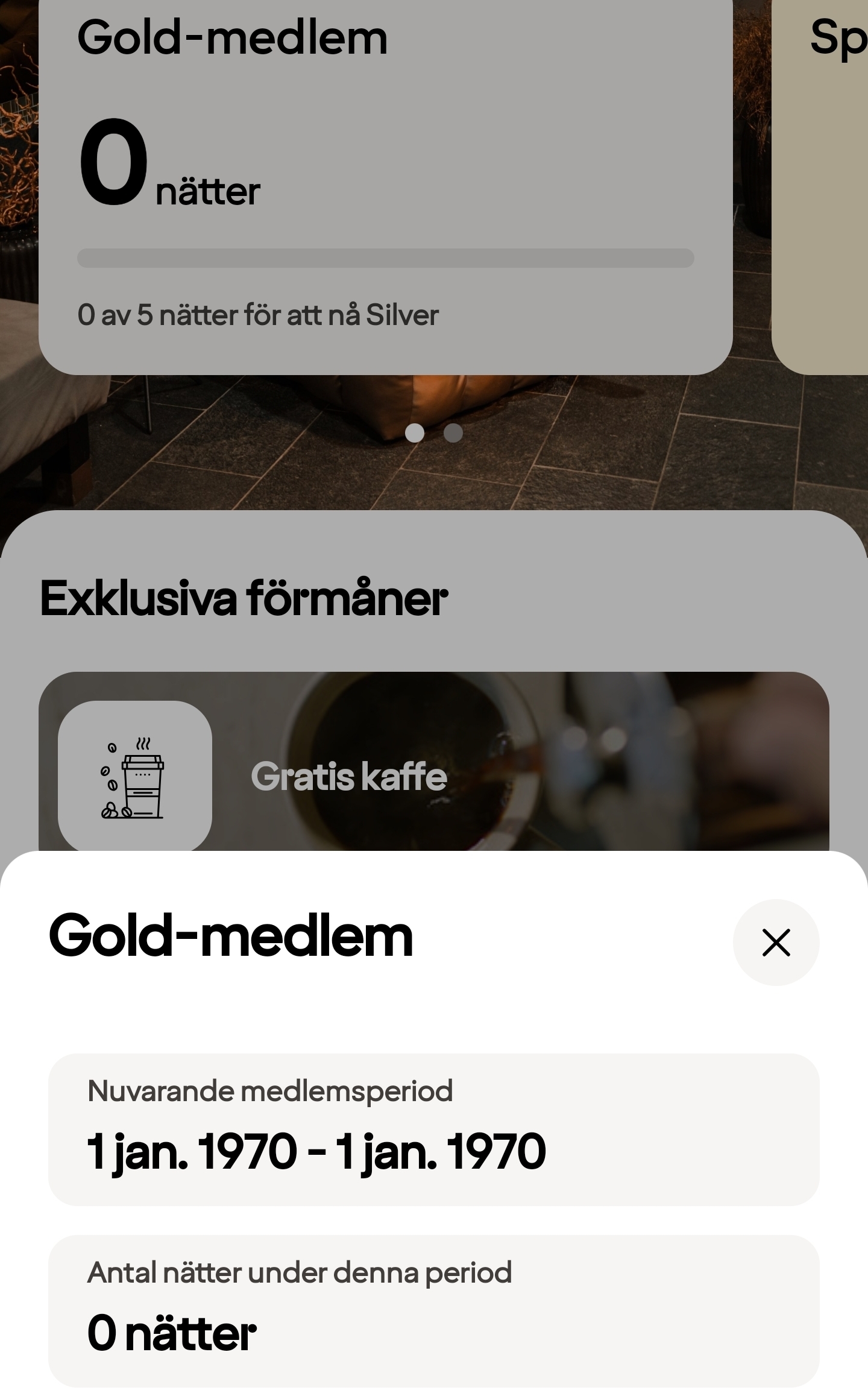This screenshot has width=868, height=1393.
Task: Close the Gold-medlem bottom sheet
Action: click(x=776, y=943)
